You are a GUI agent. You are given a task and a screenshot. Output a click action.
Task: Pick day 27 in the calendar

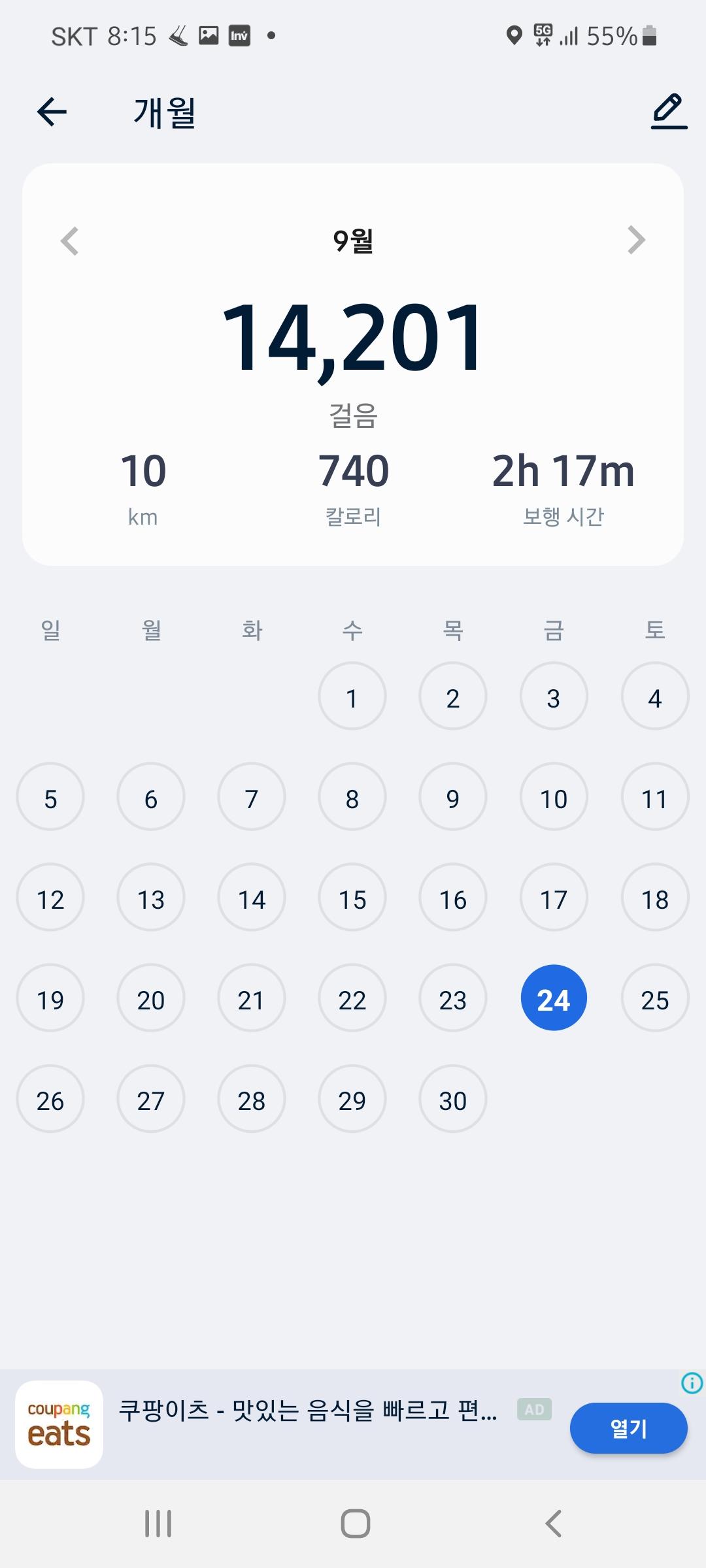point(151,1100)
